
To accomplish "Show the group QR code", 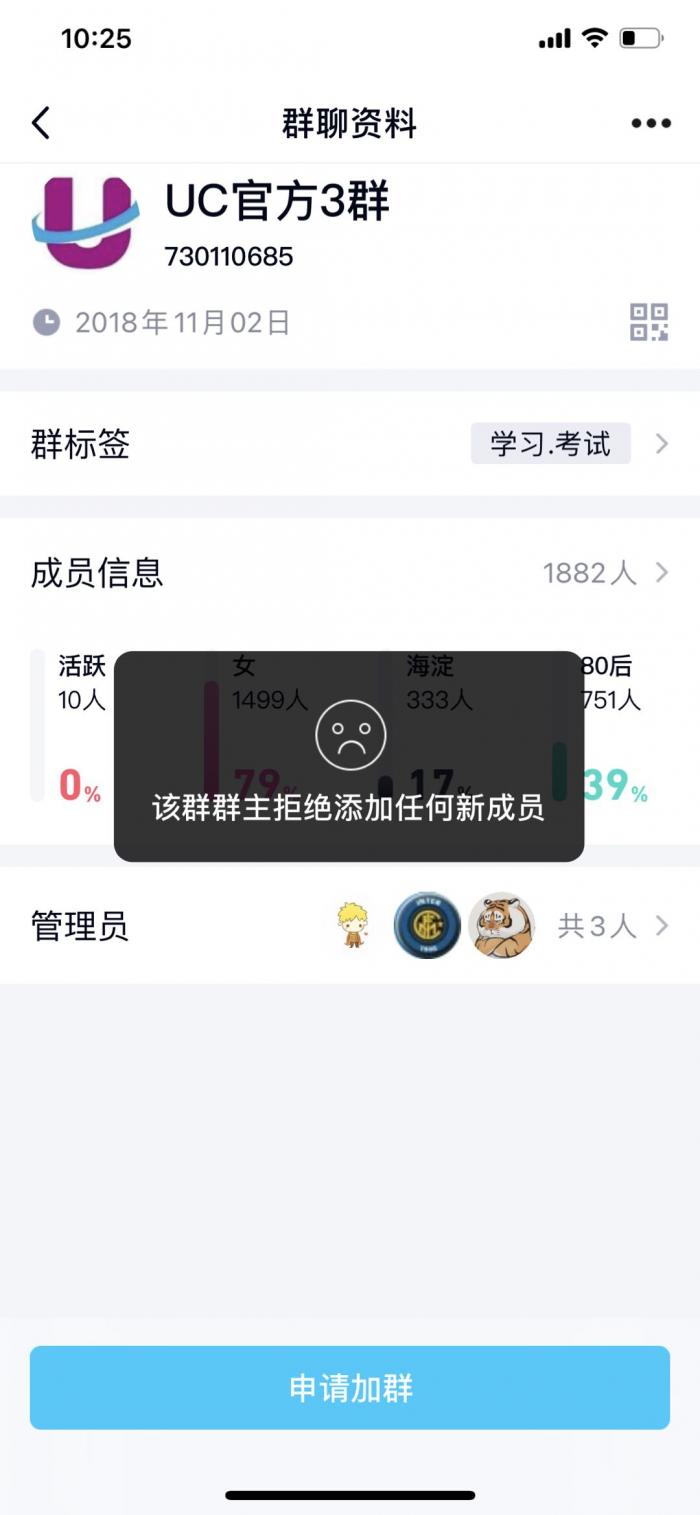I will click(649, 322).
